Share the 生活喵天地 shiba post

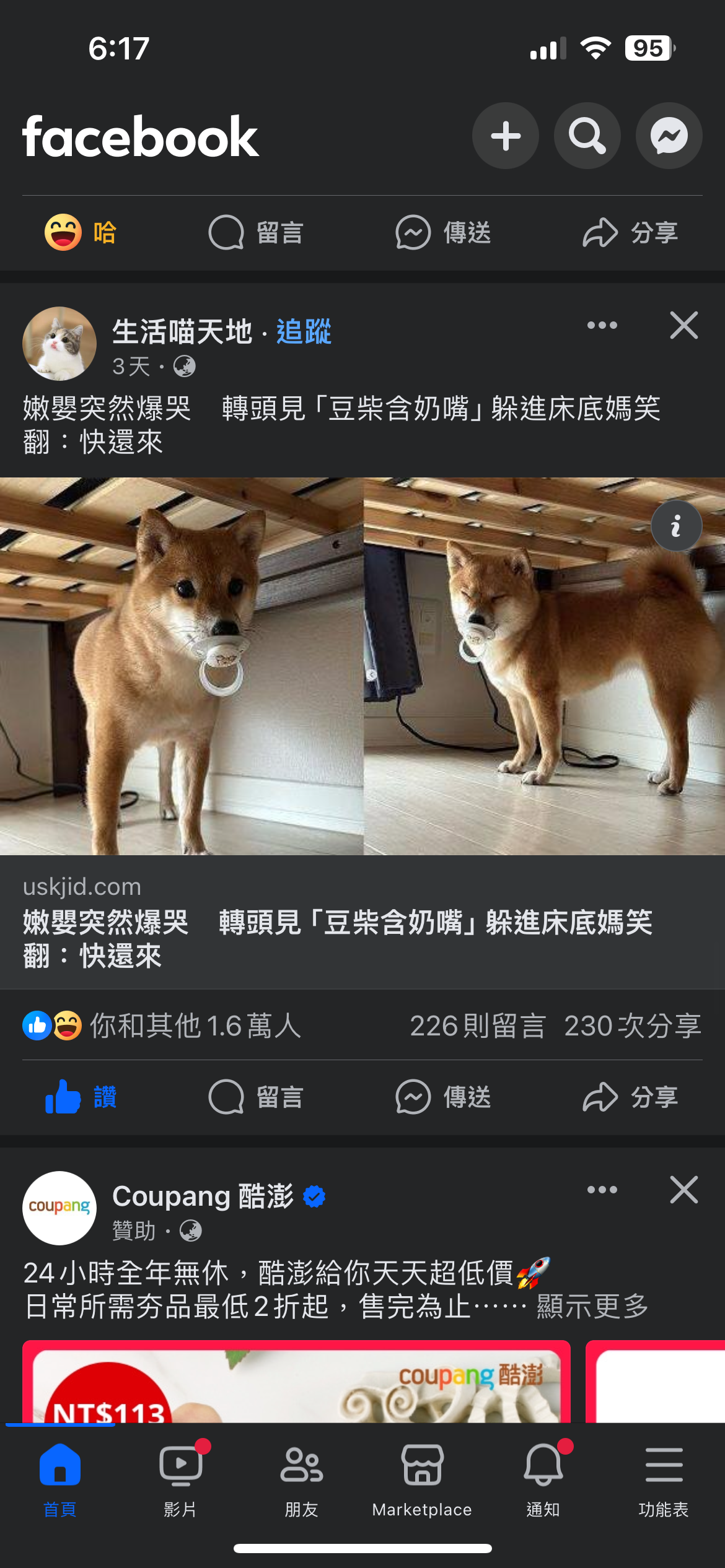(x=630, y=1097)
